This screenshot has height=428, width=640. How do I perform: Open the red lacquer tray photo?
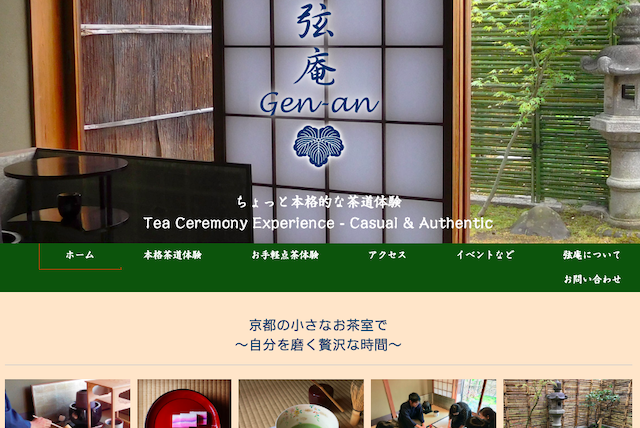click(x=184, y=404)
